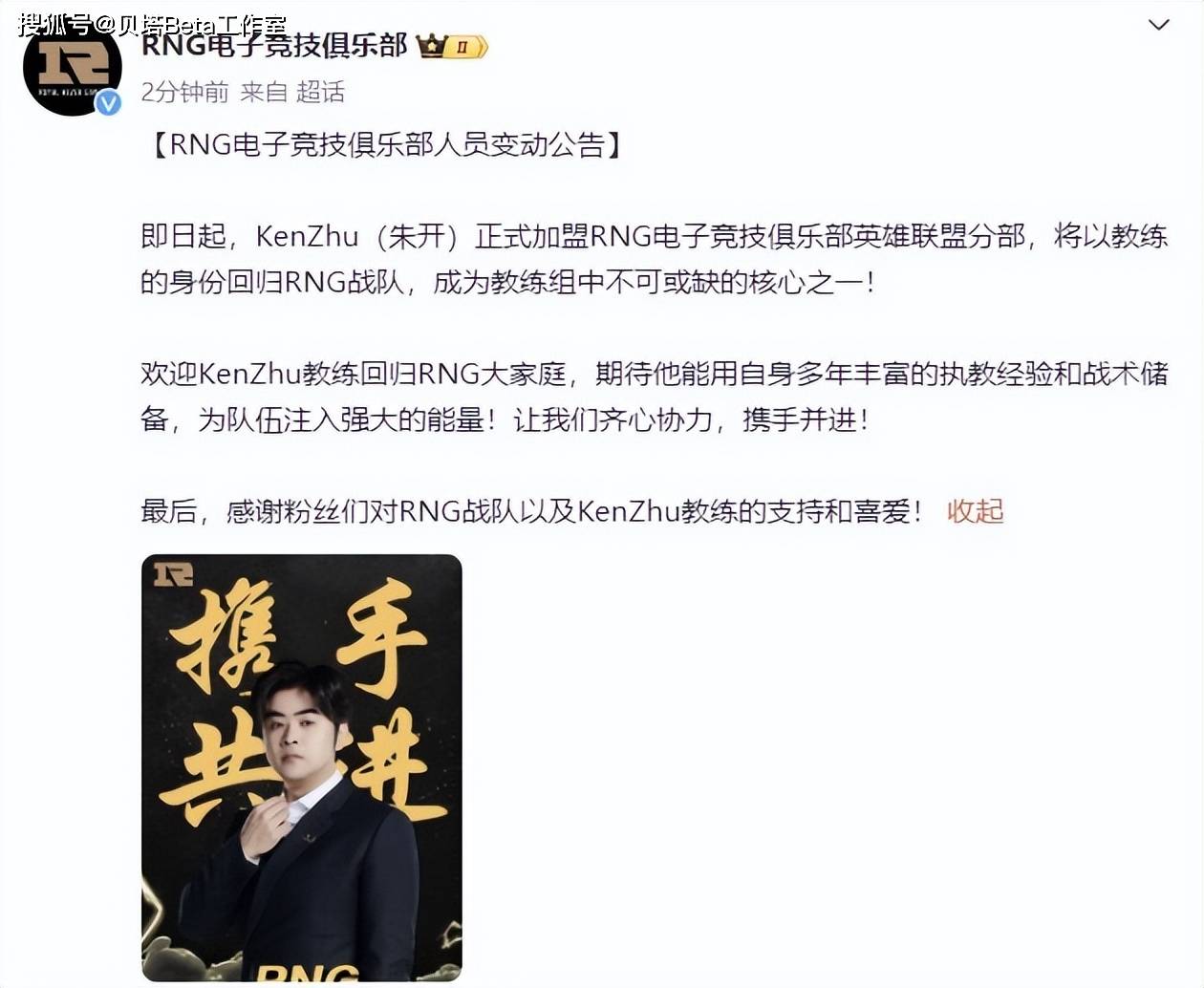
Task: Collapse the post with 收起
Action: point(975,511)
